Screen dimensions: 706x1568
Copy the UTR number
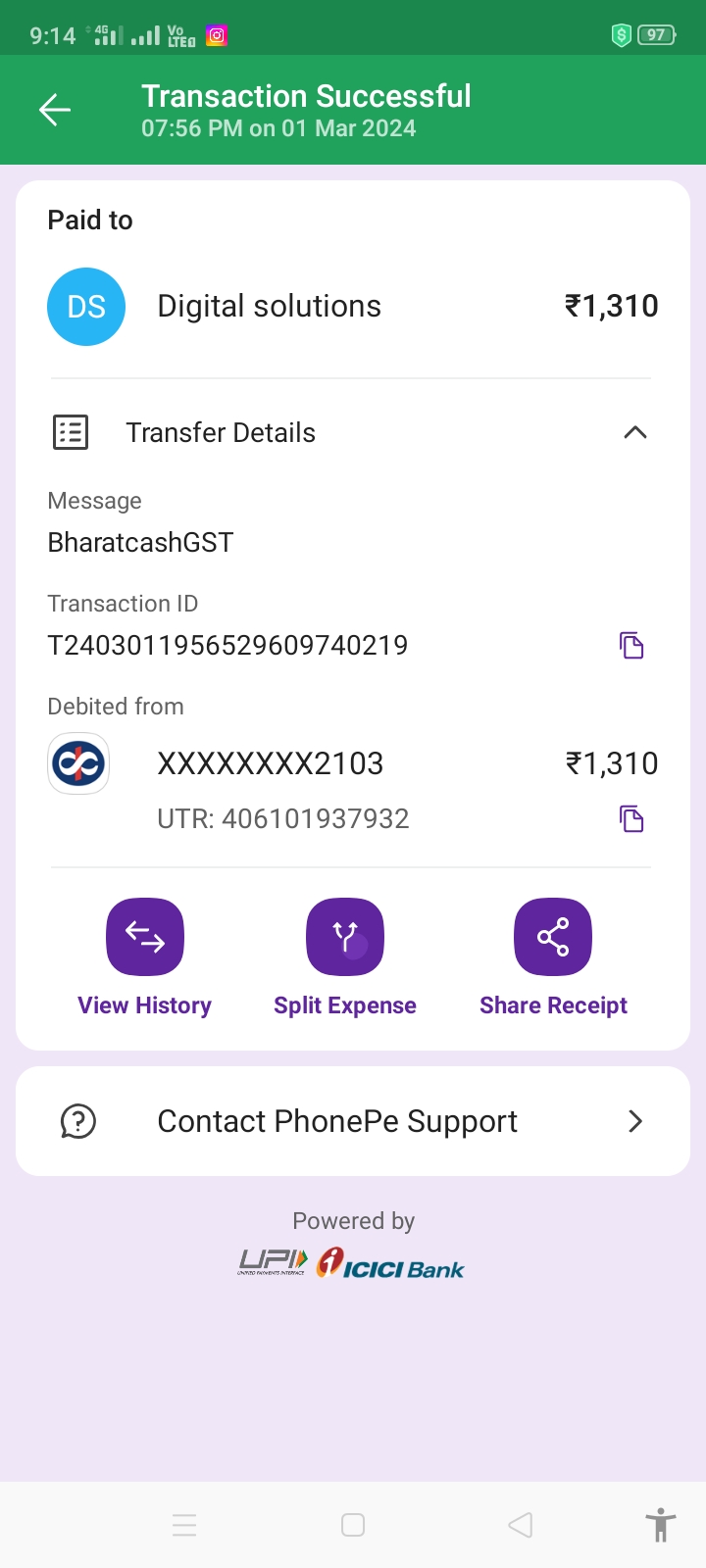pyautogui.click(x=631, y=818)
